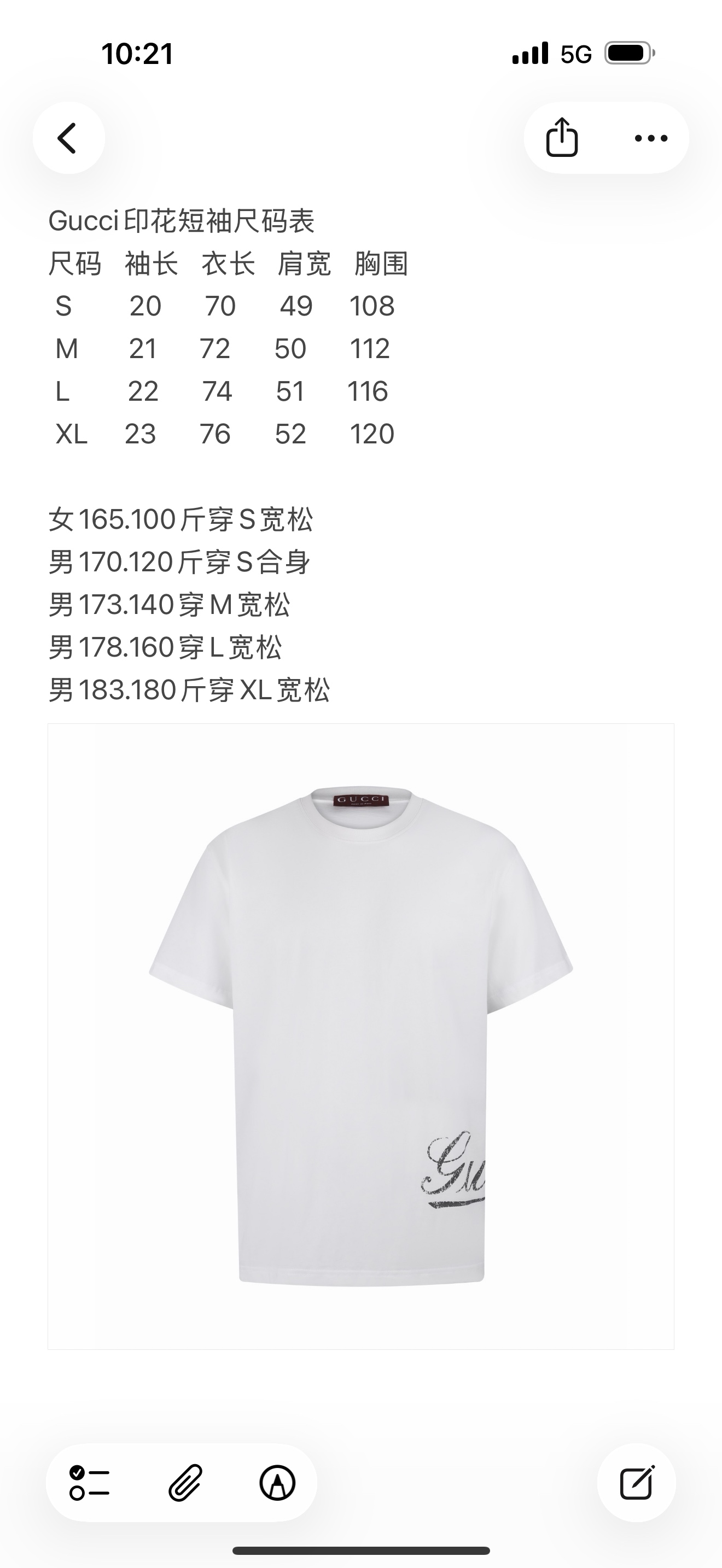
Task: Attach a file with the paperclip
Action: pyautogui.click(x=185, y=1483)
